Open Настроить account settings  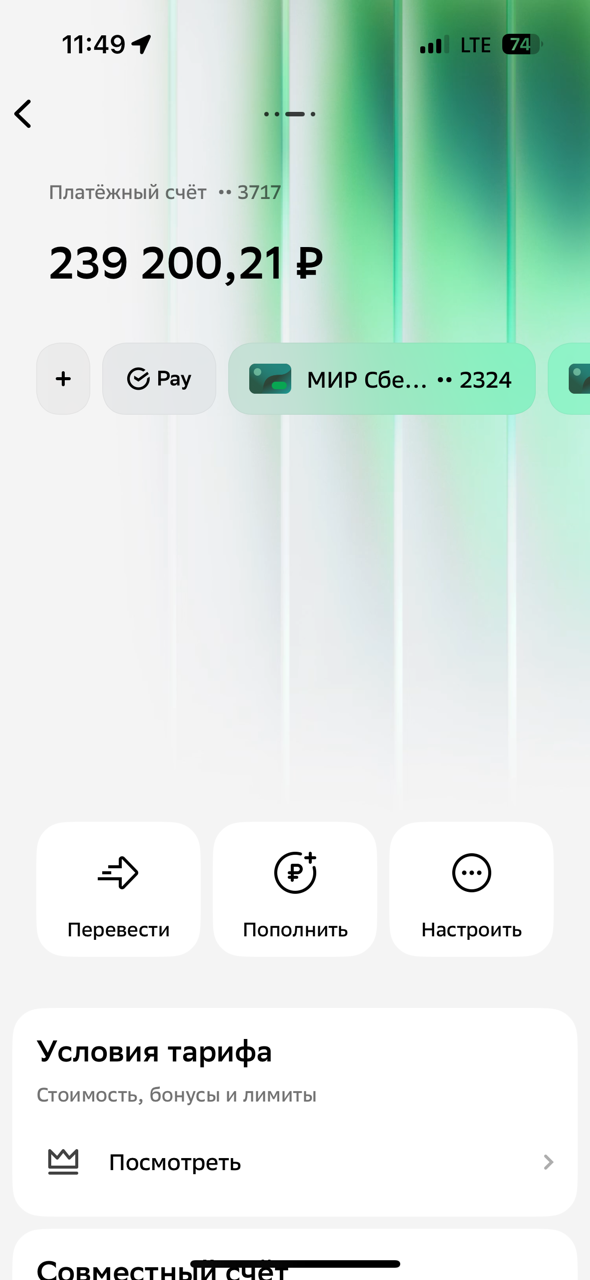click(471, 890)
